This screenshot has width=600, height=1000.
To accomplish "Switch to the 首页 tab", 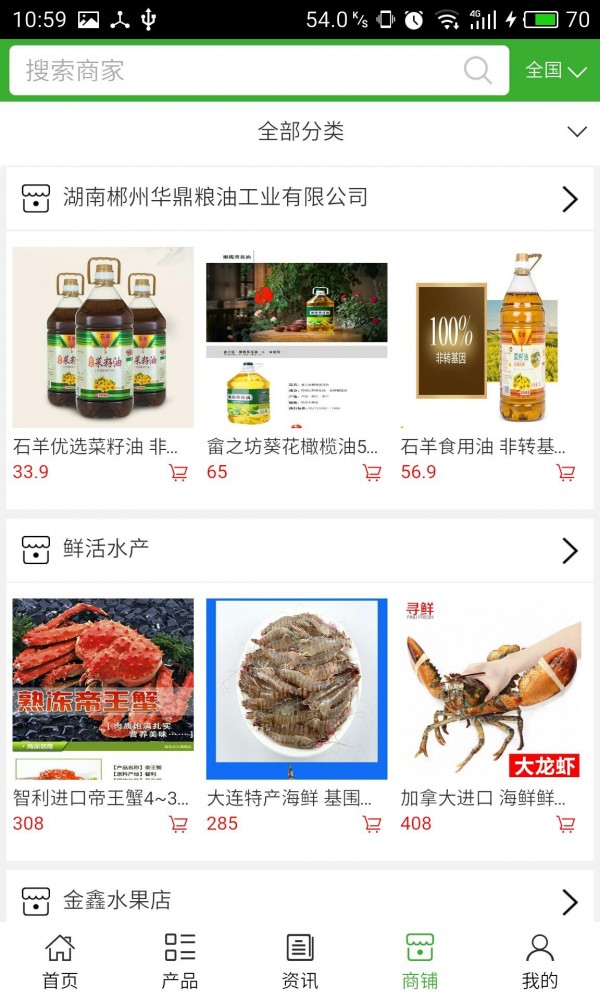I will [x=60, y=960].
